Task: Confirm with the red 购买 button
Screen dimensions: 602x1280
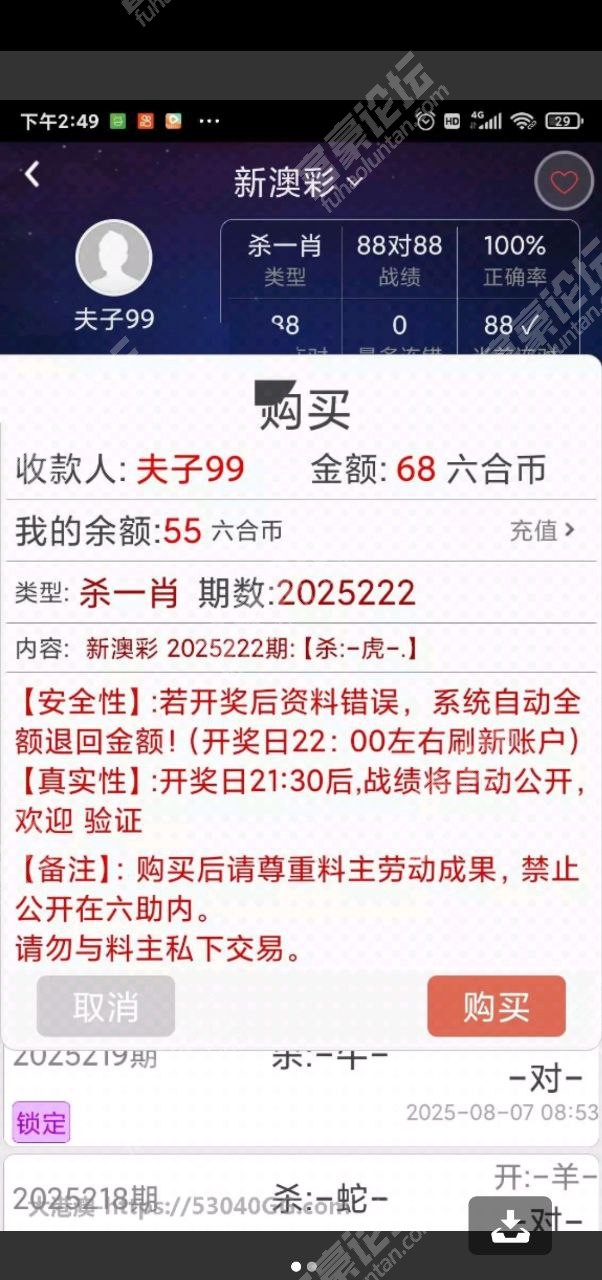Action: click(496, 1006)
